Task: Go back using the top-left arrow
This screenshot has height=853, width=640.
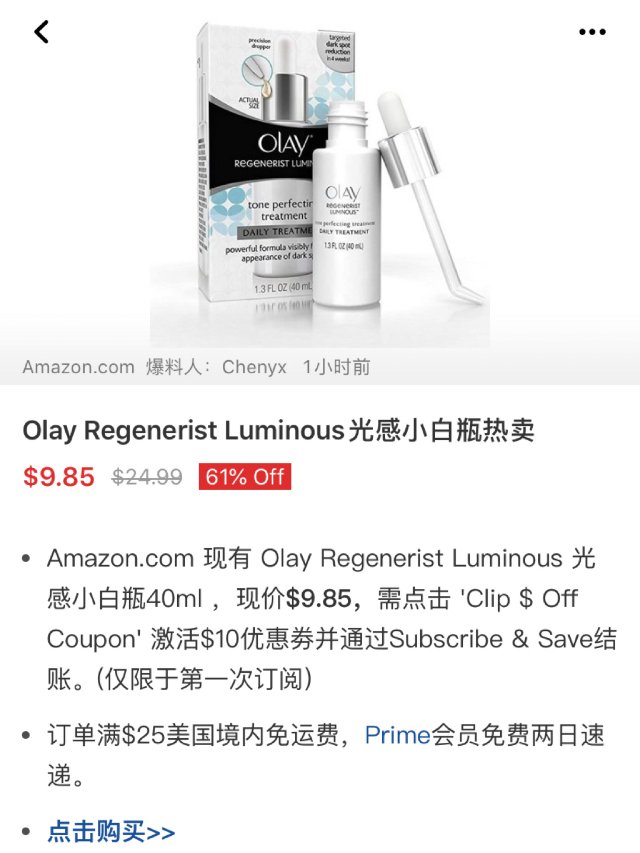Action: click(x=41, y=32)
